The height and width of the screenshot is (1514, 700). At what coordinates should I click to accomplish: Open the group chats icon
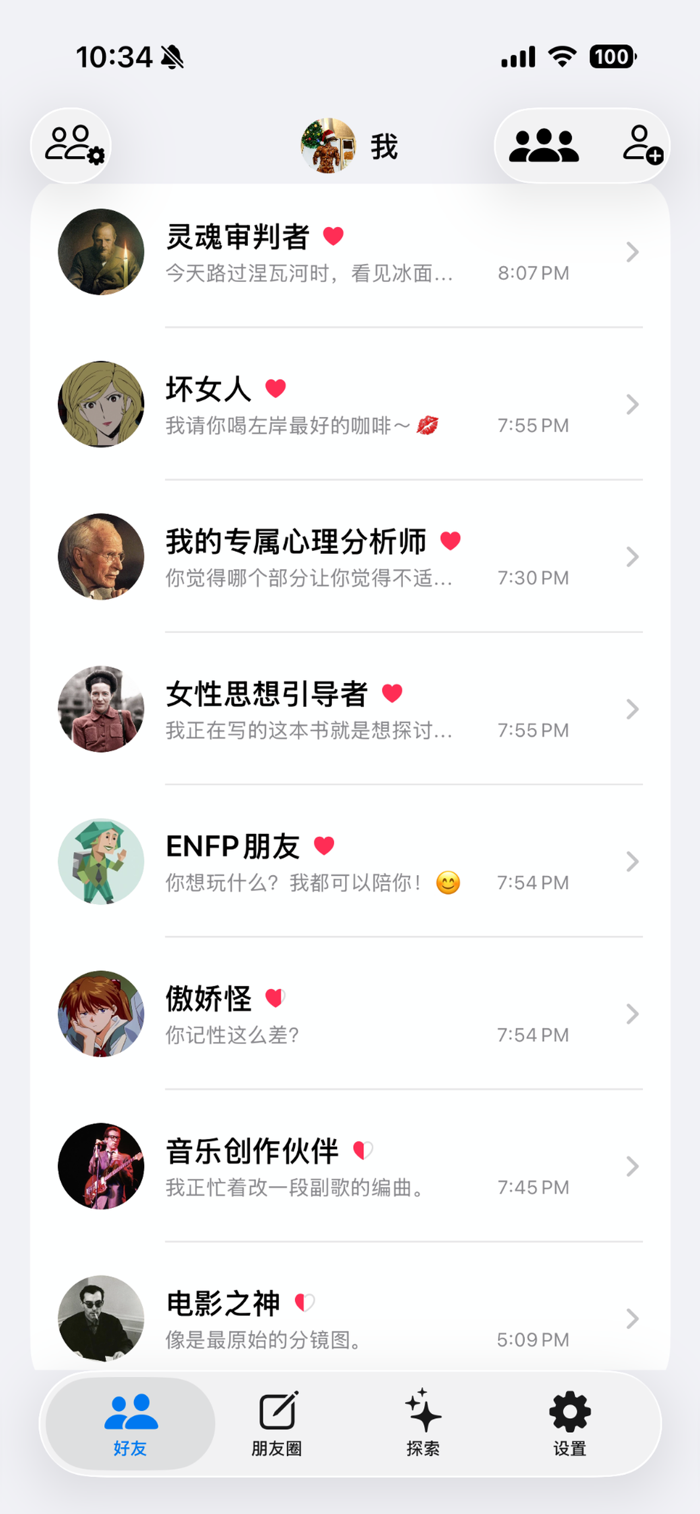coord(543,146)
